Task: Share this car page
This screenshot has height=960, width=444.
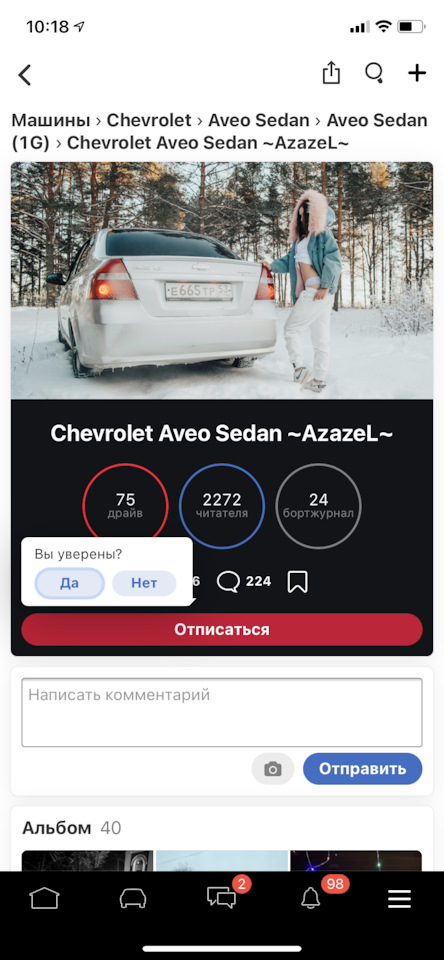Action: pyautogui.click(x=331, y=73)
